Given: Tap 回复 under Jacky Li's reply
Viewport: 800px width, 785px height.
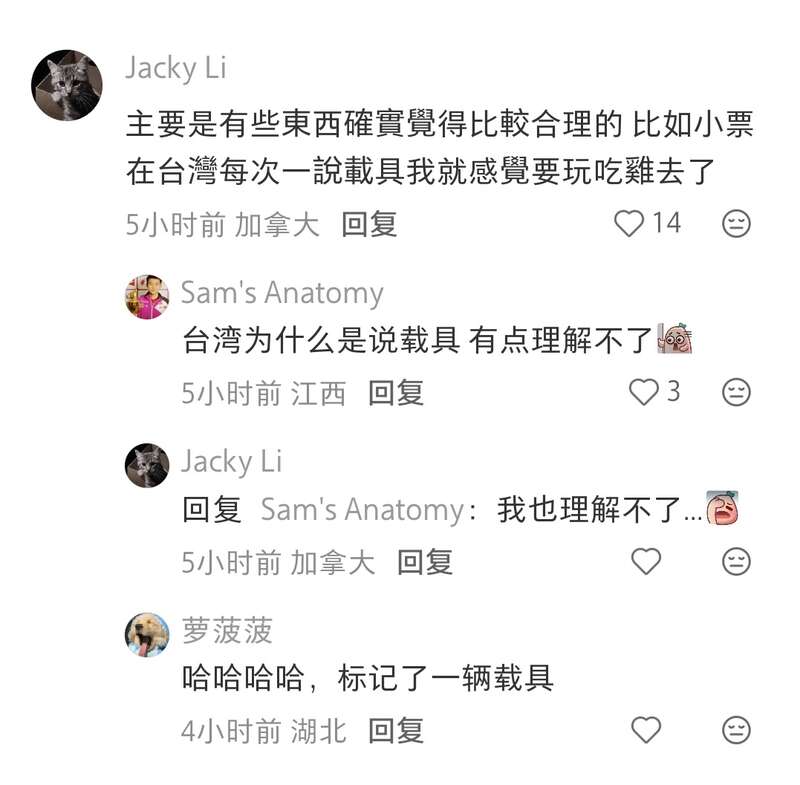Looking at the screenshot, I should point(425,563).
